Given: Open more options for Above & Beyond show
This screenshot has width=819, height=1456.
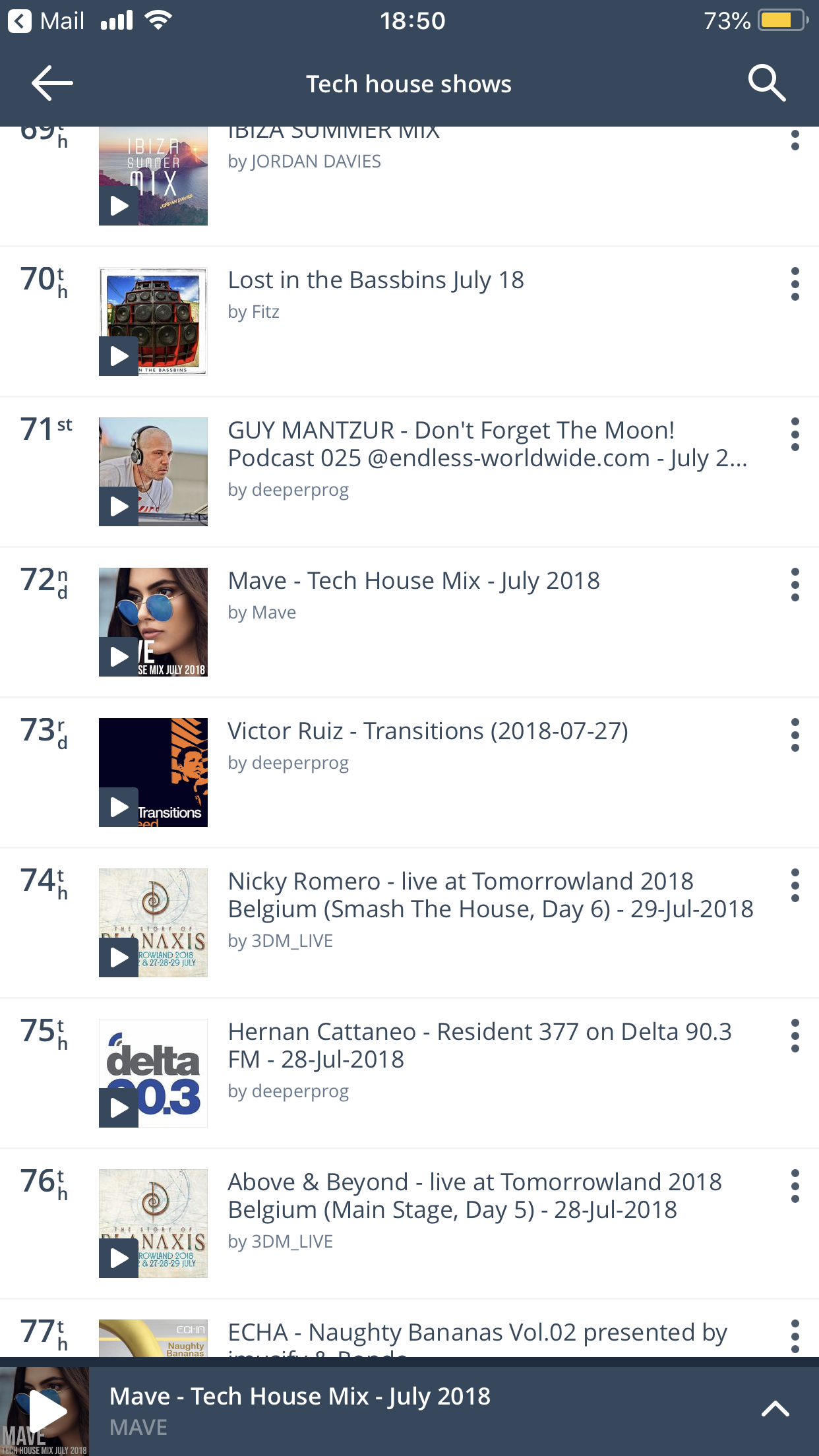Looking at the screenshot, I should pos(795,1186).
